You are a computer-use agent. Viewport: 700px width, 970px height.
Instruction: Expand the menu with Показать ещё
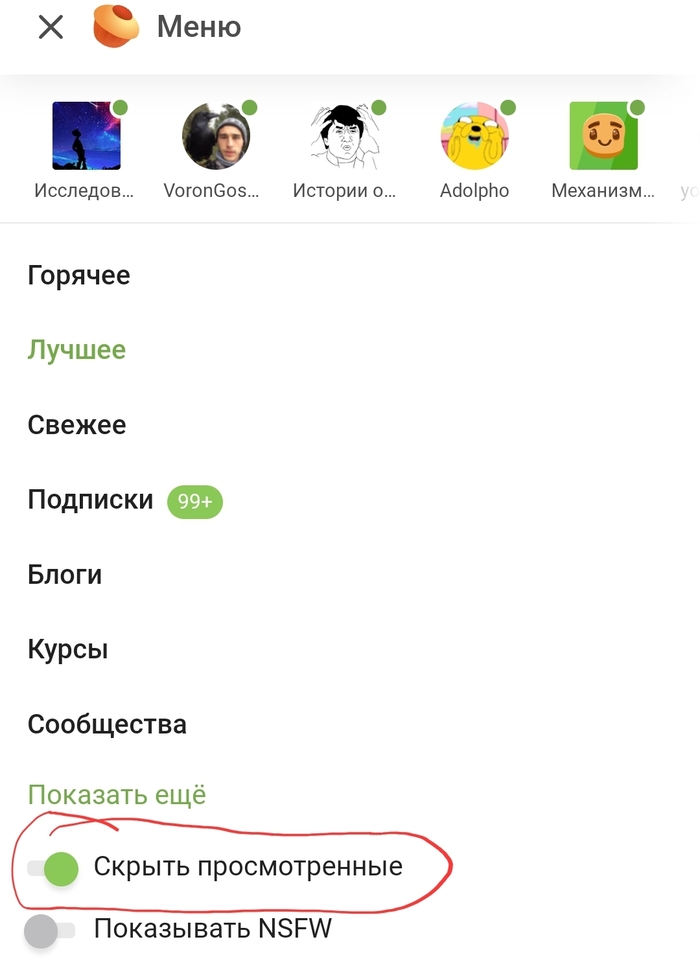pos(117,795)
